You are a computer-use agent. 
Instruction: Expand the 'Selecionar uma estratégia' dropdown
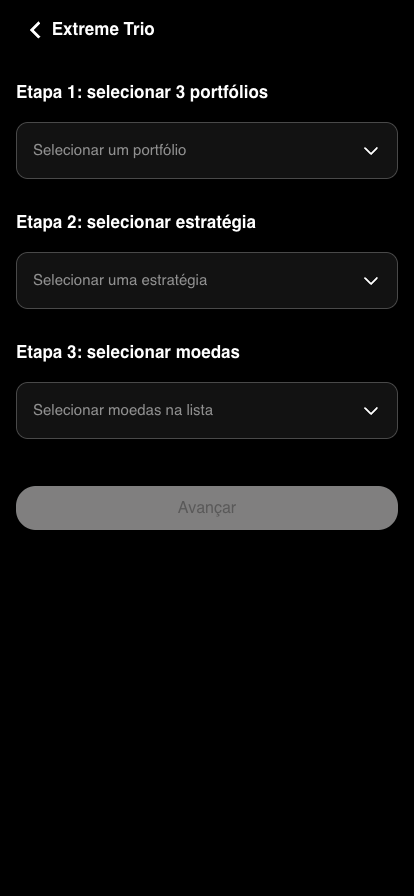[206, 281]
